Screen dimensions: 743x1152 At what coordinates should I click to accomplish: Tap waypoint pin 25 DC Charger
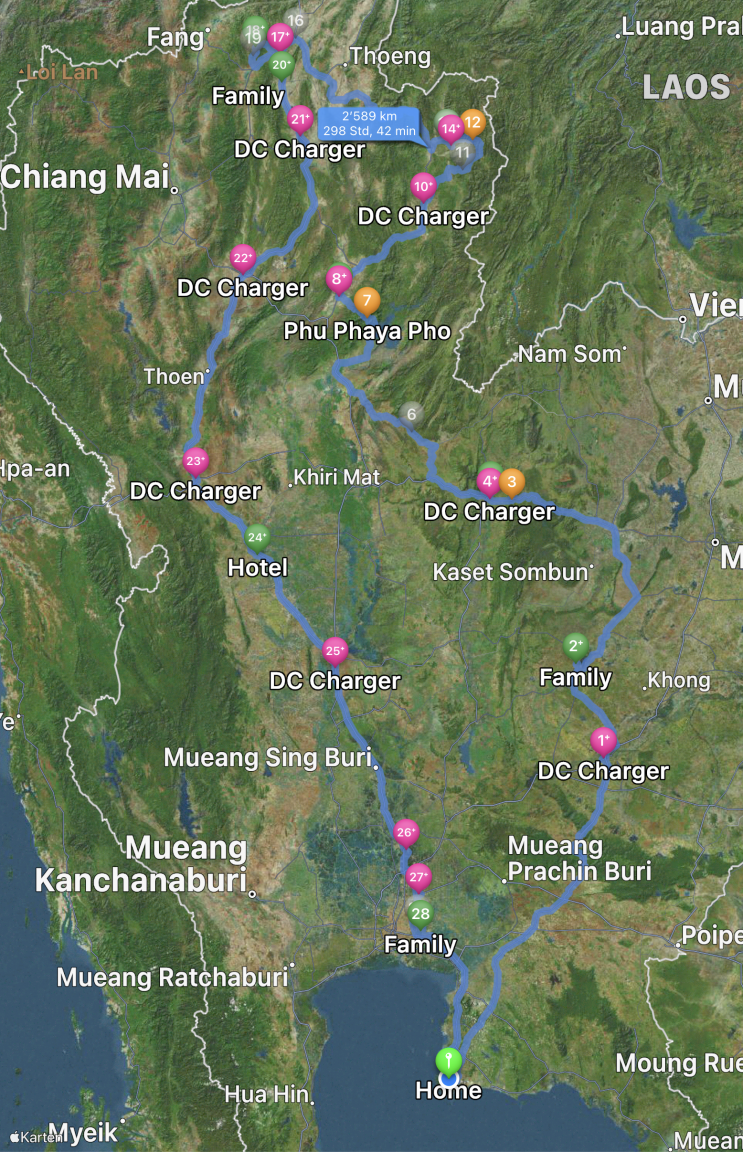click(335, 651)
